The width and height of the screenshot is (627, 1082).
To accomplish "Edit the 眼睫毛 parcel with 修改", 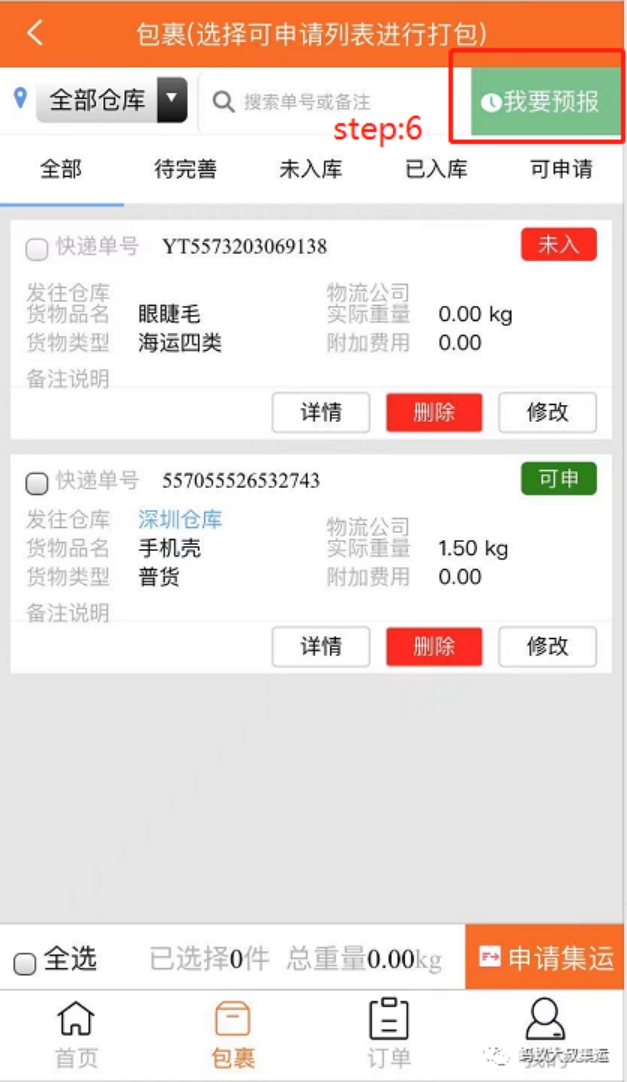I will [547, 412].
